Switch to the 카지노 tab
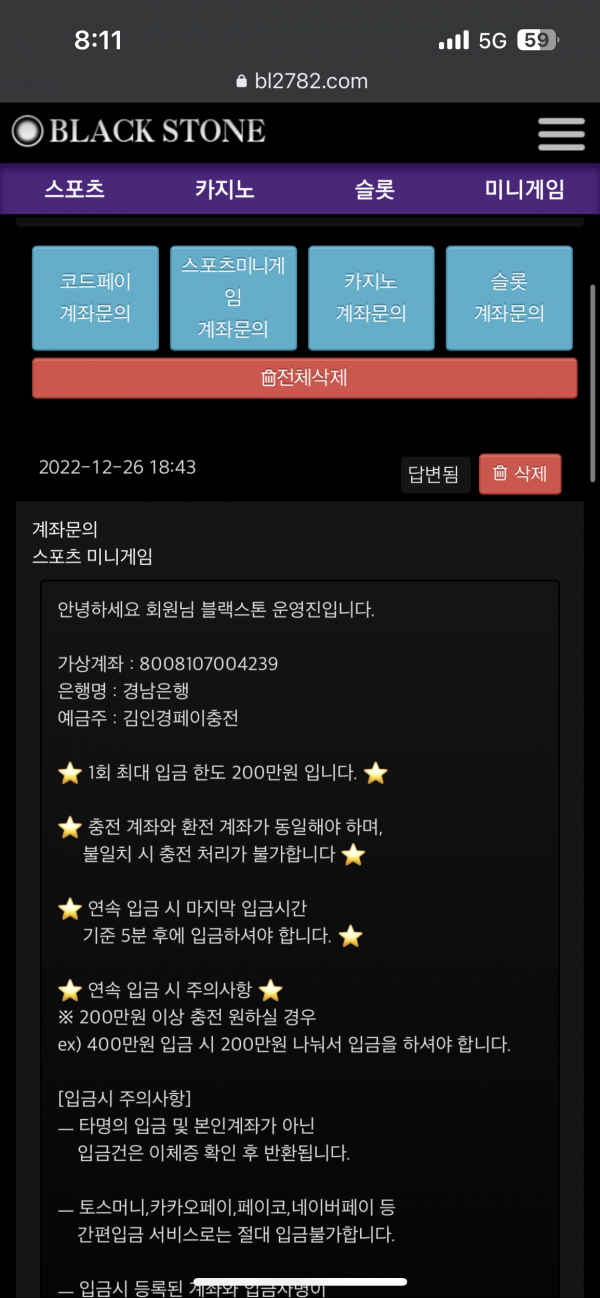The width and height of the screenshot is (600, 1298). (225, 189)
